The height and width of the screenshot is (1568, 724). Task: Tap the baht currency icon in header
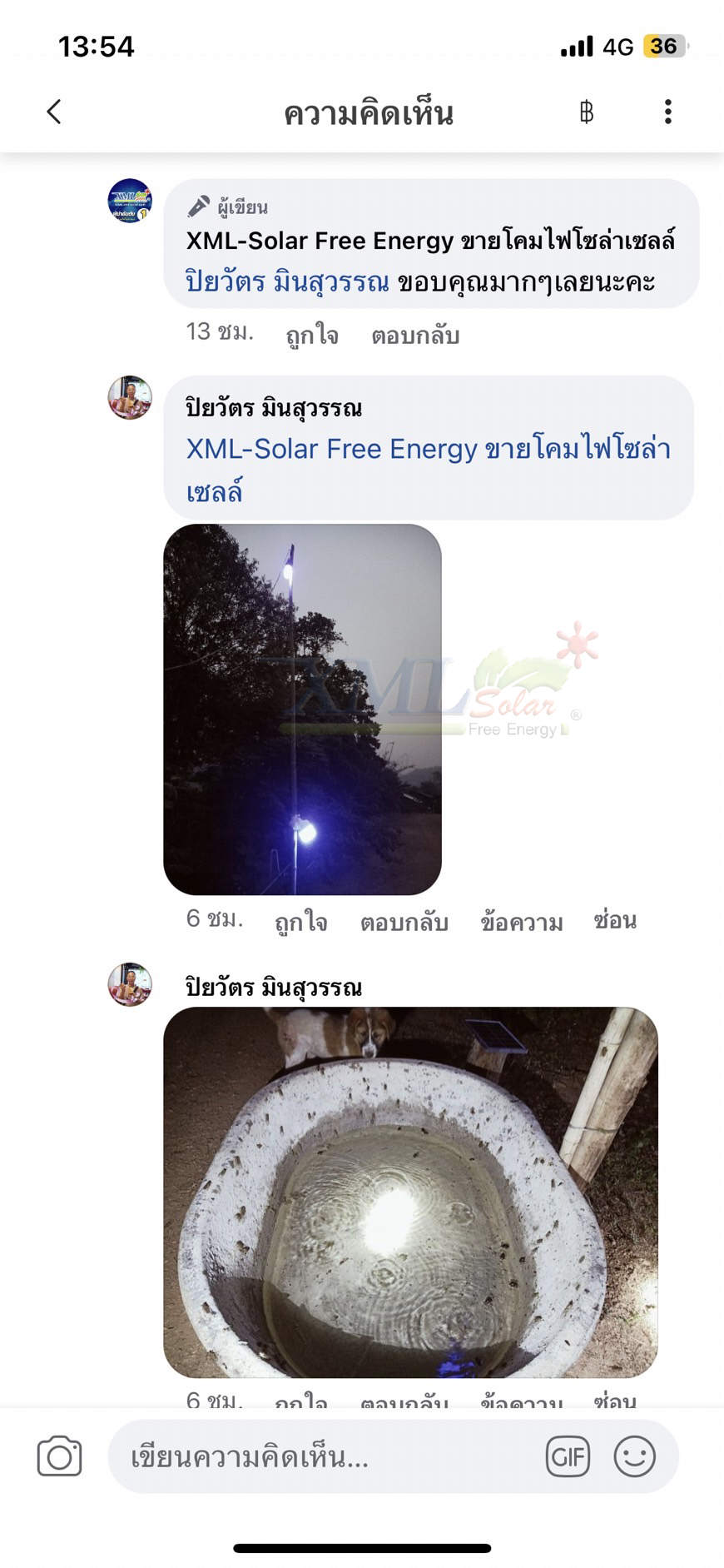coord(586,111)
